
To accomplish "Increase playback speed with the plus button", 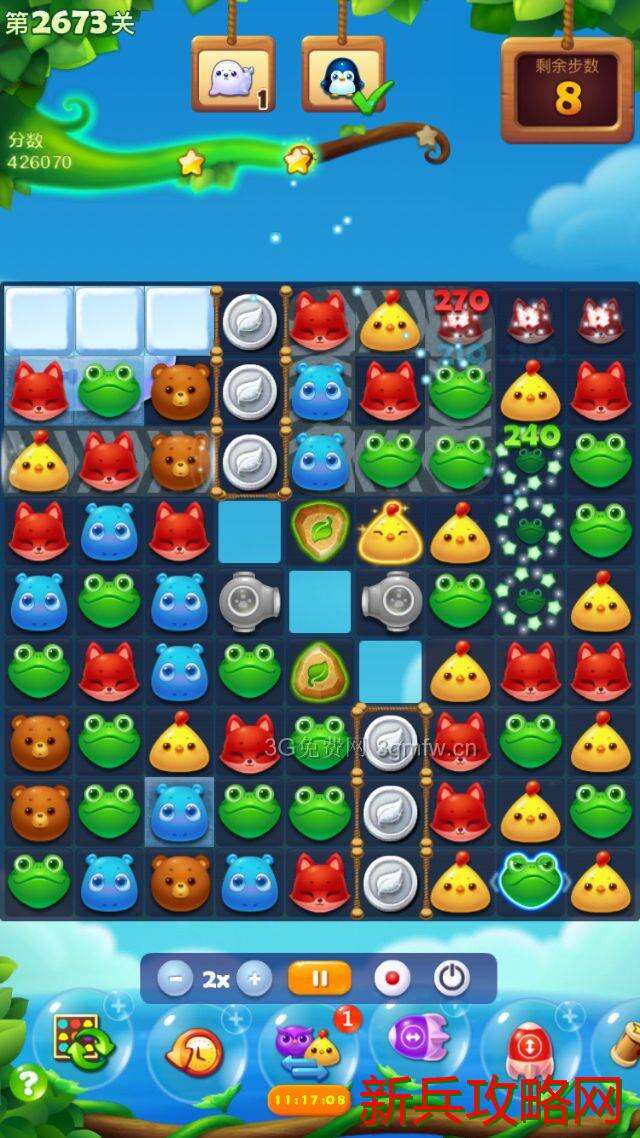I will coord(254,978).
